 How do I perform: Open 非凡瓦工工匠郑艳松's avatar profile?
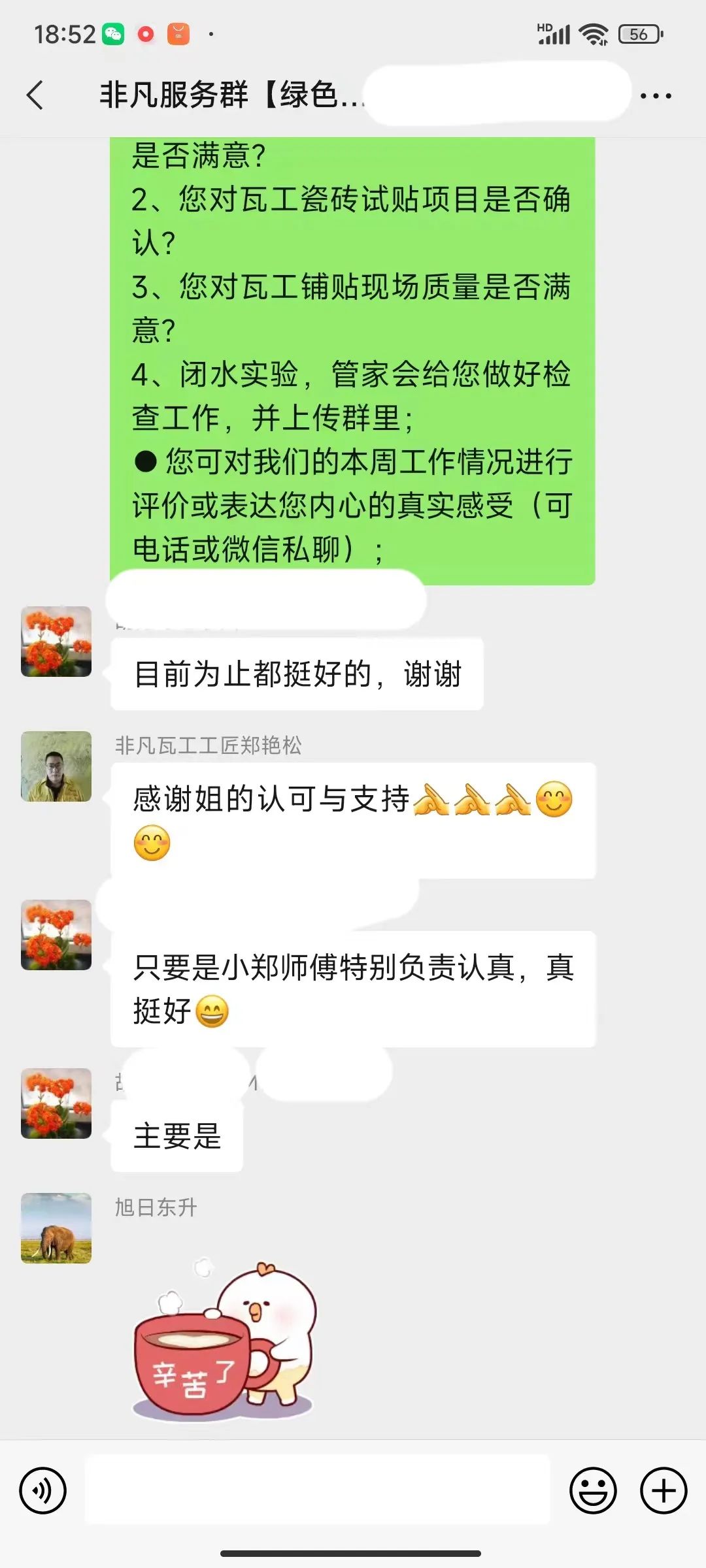(x=56, y=766)
